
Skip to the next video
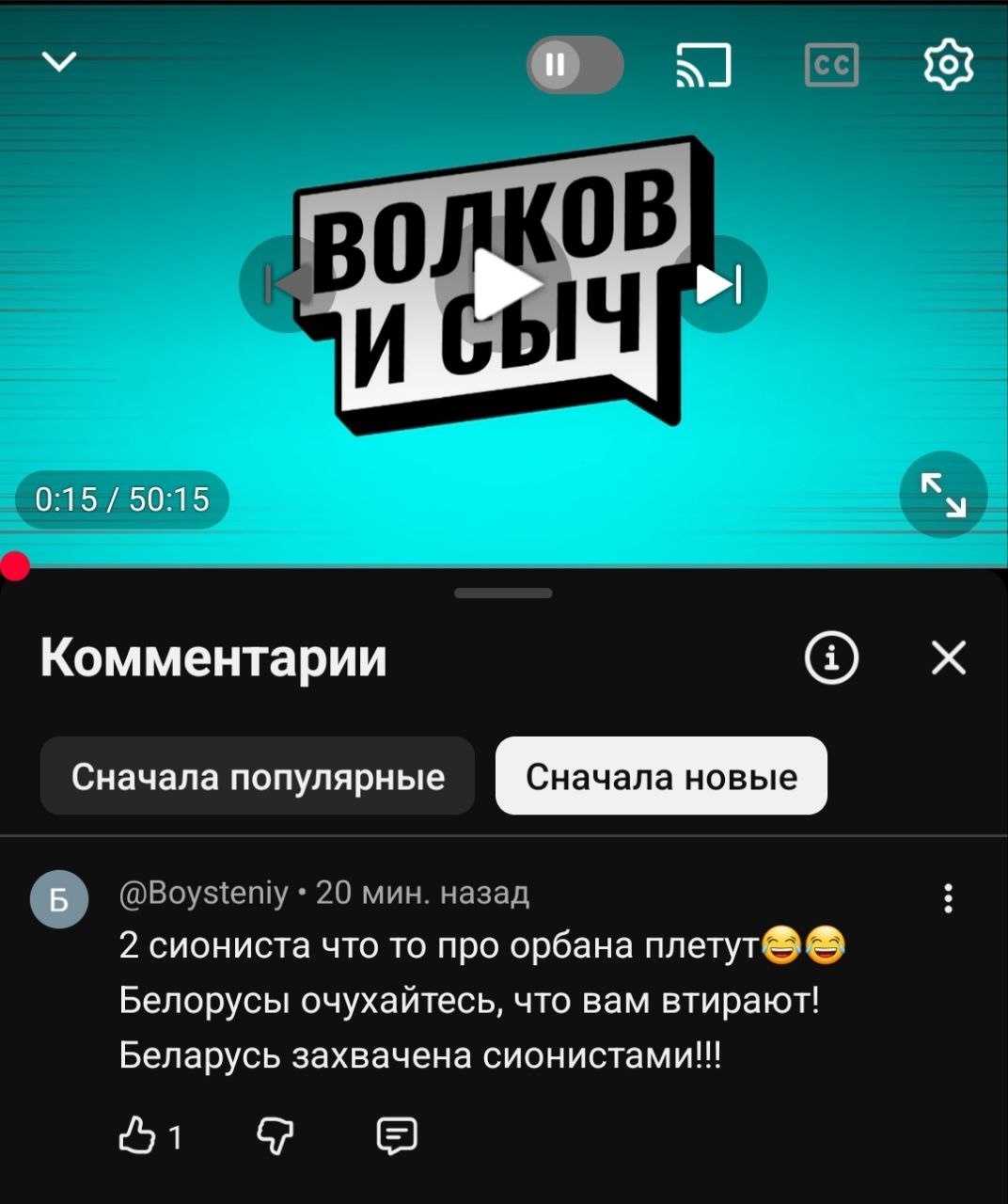point(720,284)
